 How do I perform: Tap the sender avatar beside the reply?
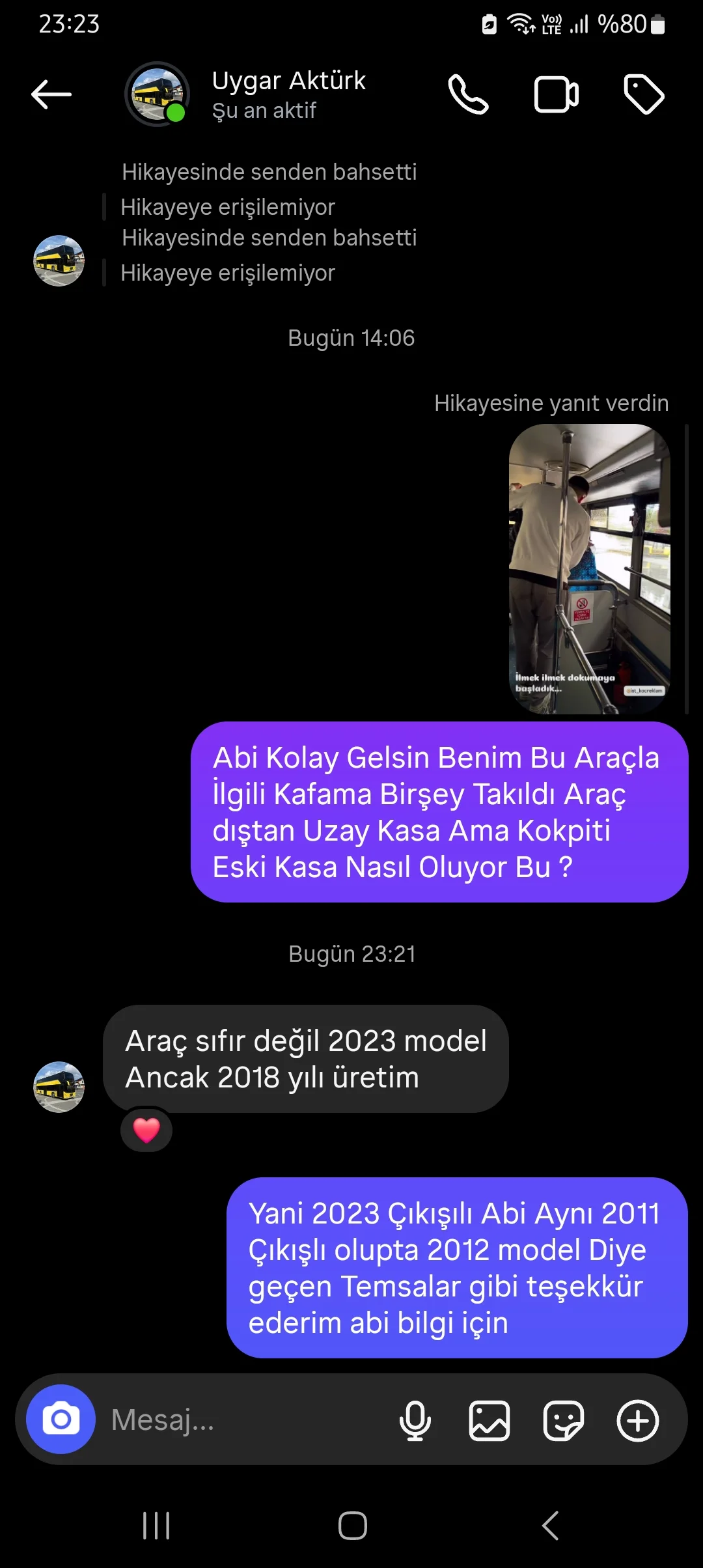click(59, 1087)
